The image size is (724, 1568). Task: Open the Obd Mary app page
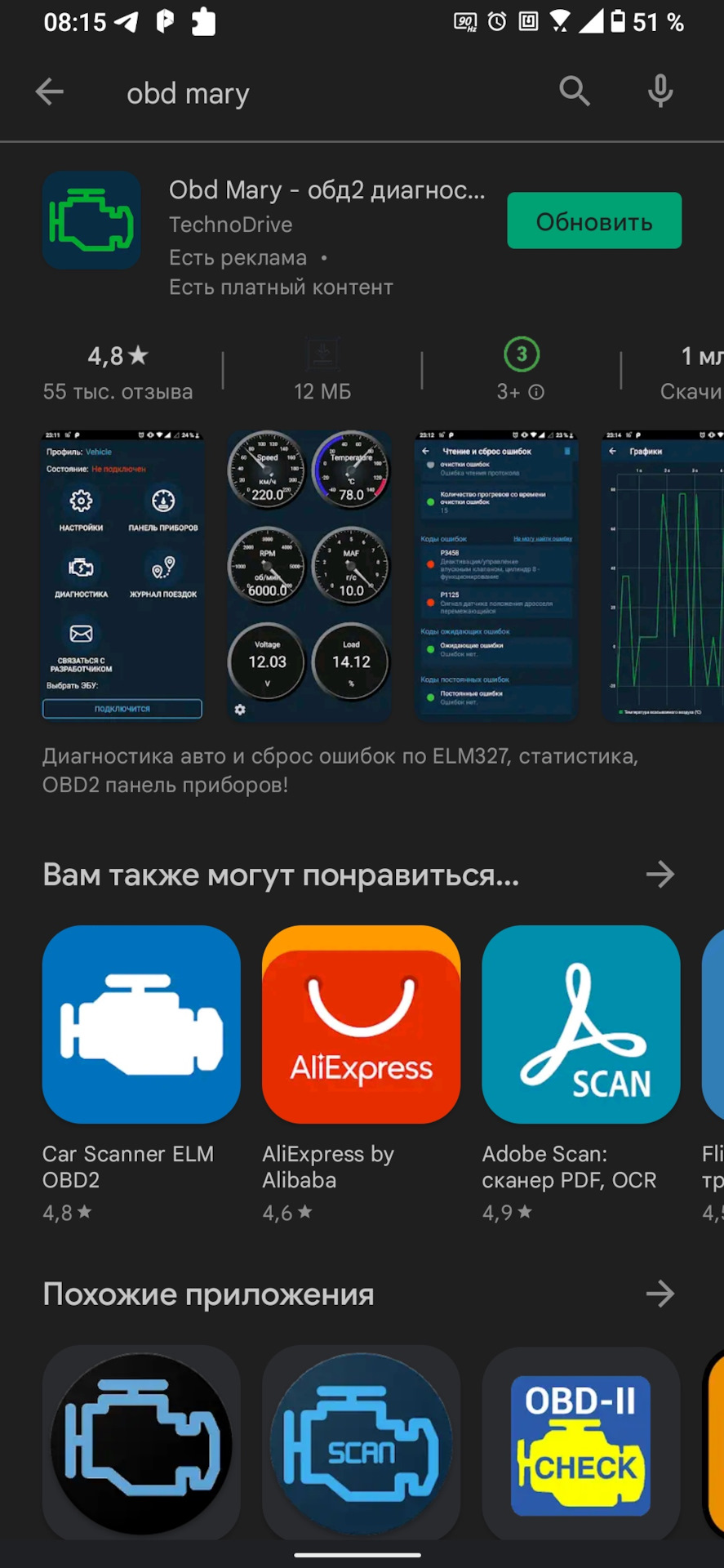[x=326, y=191]
